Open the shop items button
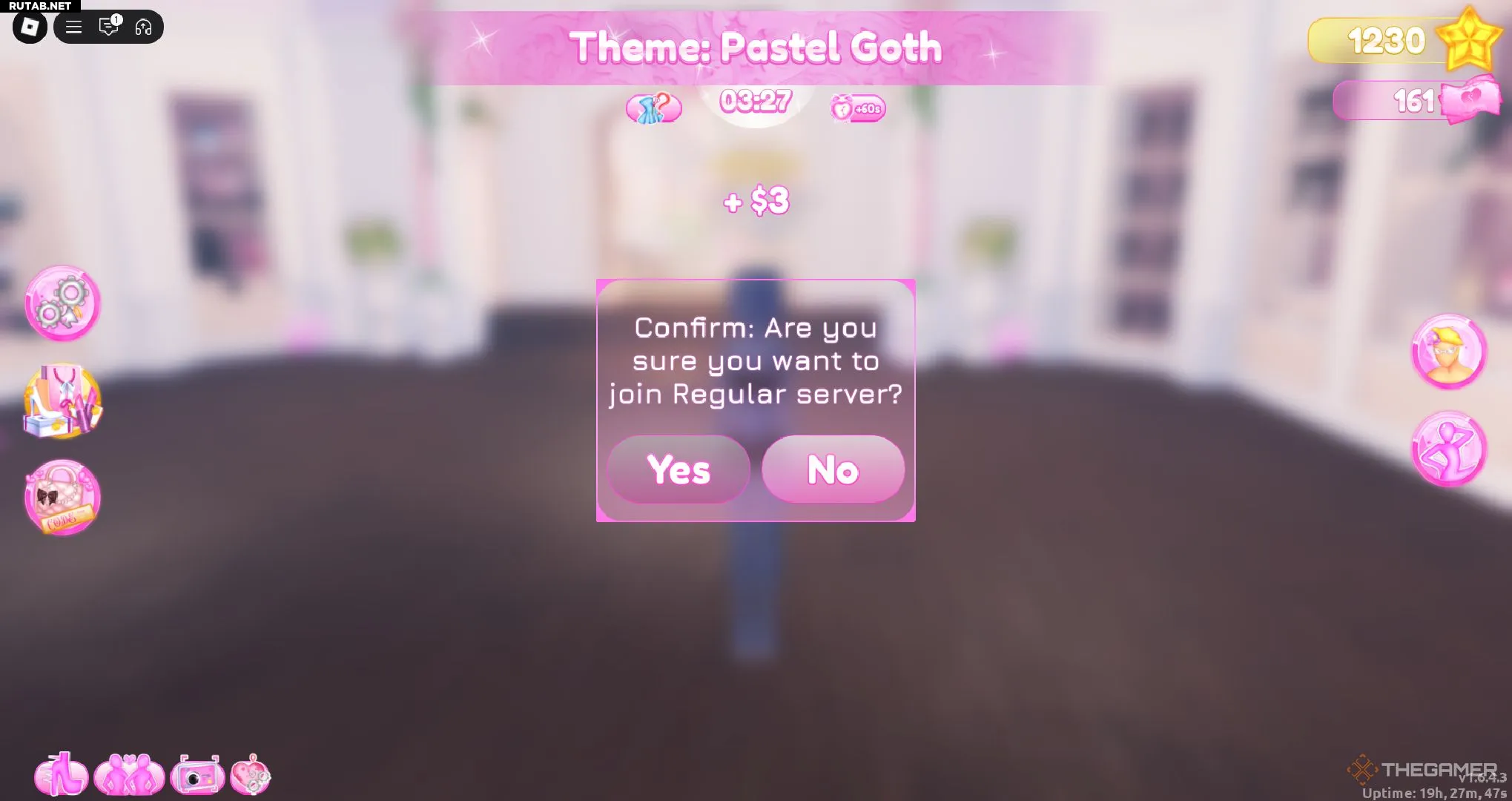Screen dimensions: 1512x801 coord(63,401)
